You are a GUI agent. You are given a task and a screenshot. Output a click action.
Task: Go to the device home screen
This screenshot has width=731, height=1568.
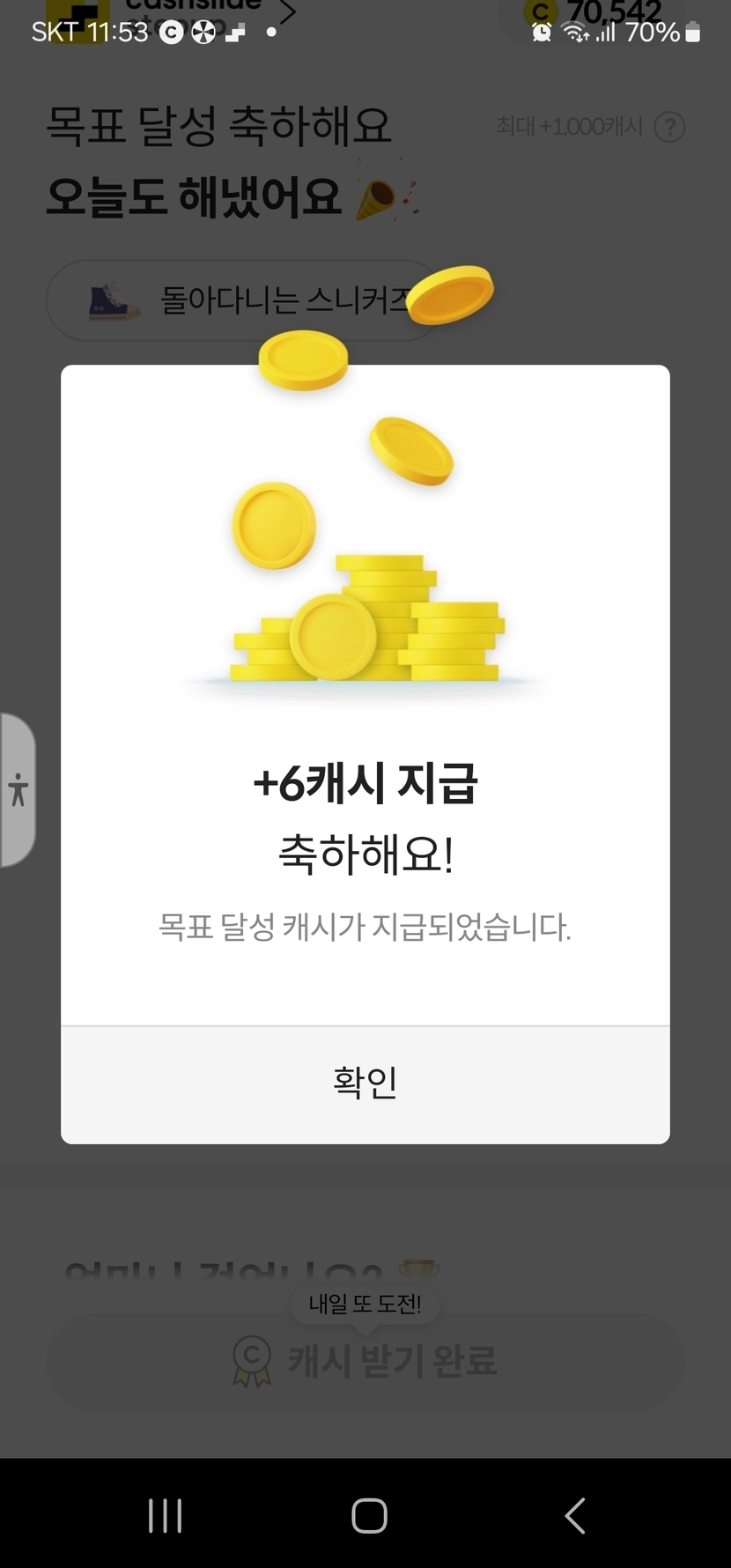369,1516
